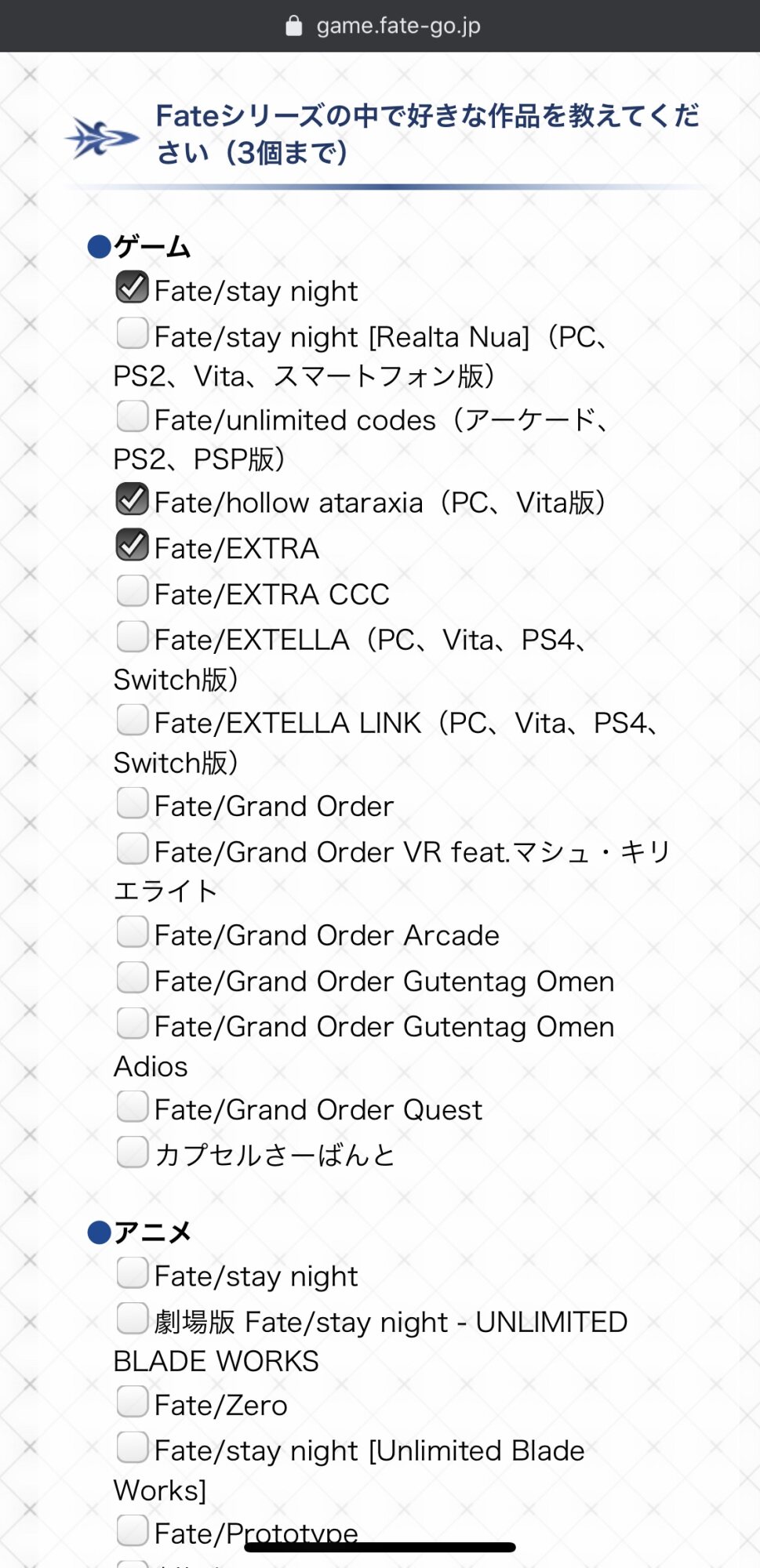Uncheck Fate/hollow ataraxia
This screenshot has width=760, height=1568.
tap(132, 499)
